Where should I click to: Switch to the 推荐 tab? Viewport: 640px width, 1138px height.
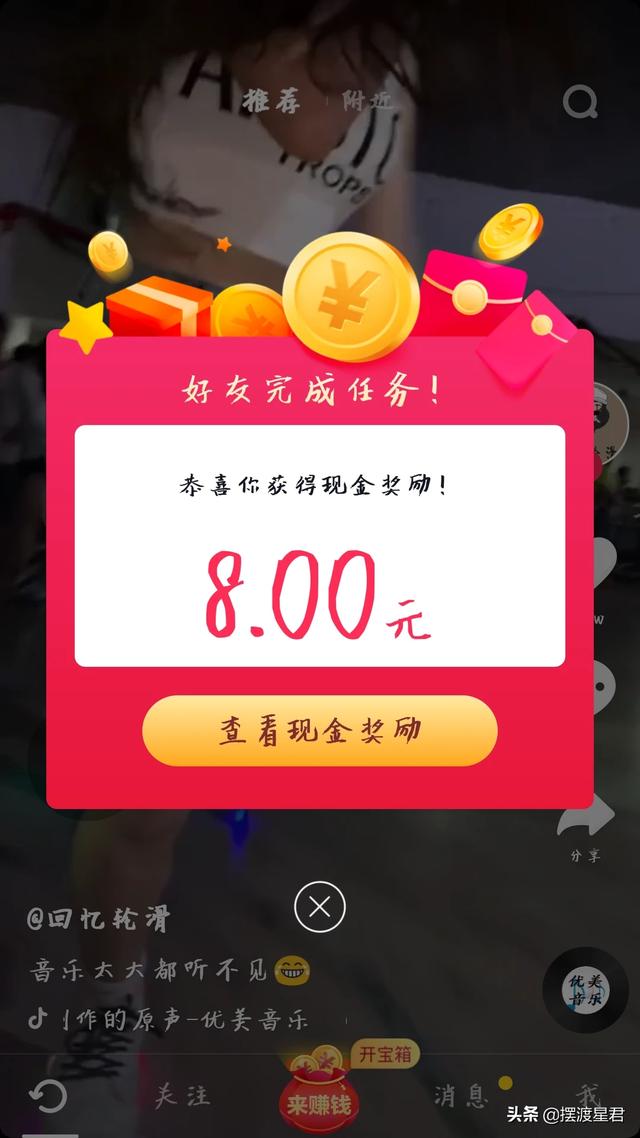tap(271, 101)
